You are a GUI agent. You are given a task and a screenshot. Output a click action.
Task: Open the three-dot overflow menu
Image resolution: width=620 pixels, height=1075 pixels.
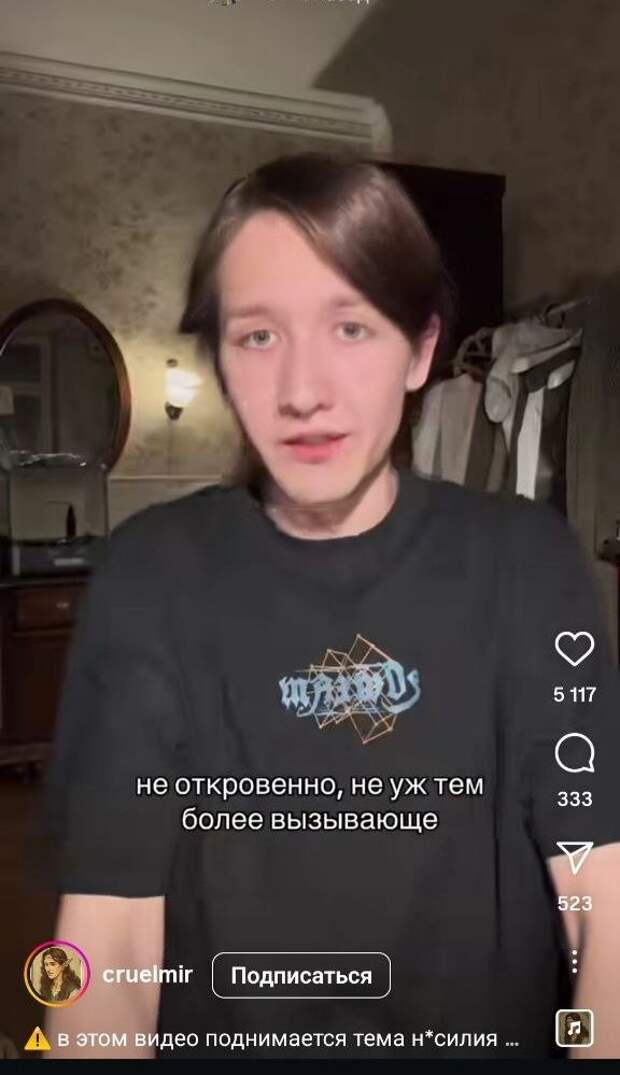point(574,961)
